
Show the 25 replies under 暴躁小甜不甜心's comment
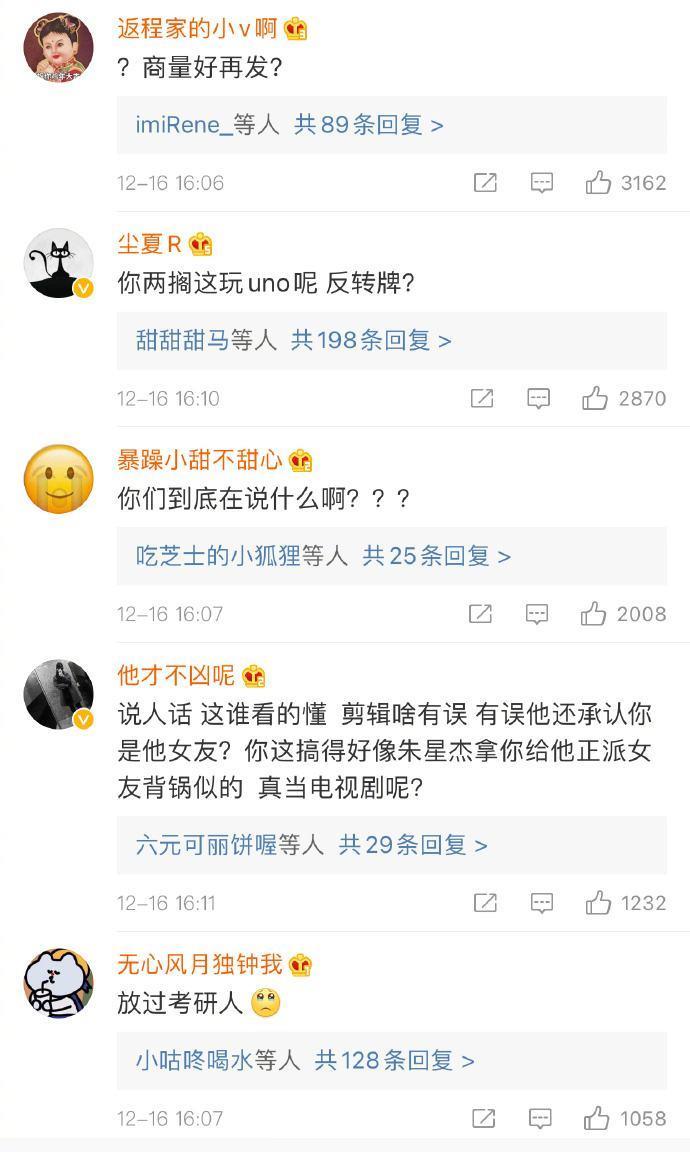[x=436, y=555]
